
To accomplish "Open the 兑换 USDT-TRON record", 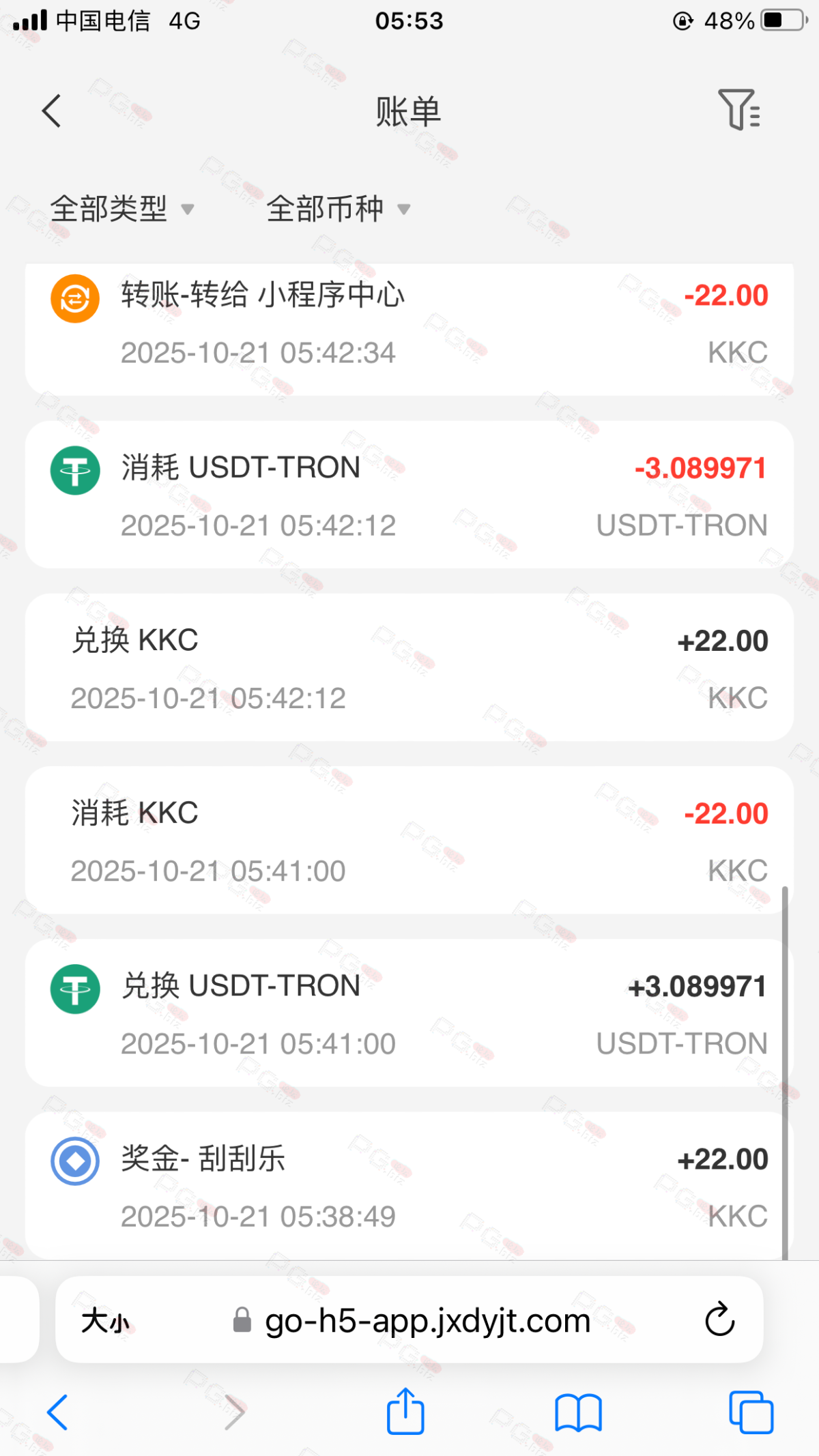I will pos(409,1013).
